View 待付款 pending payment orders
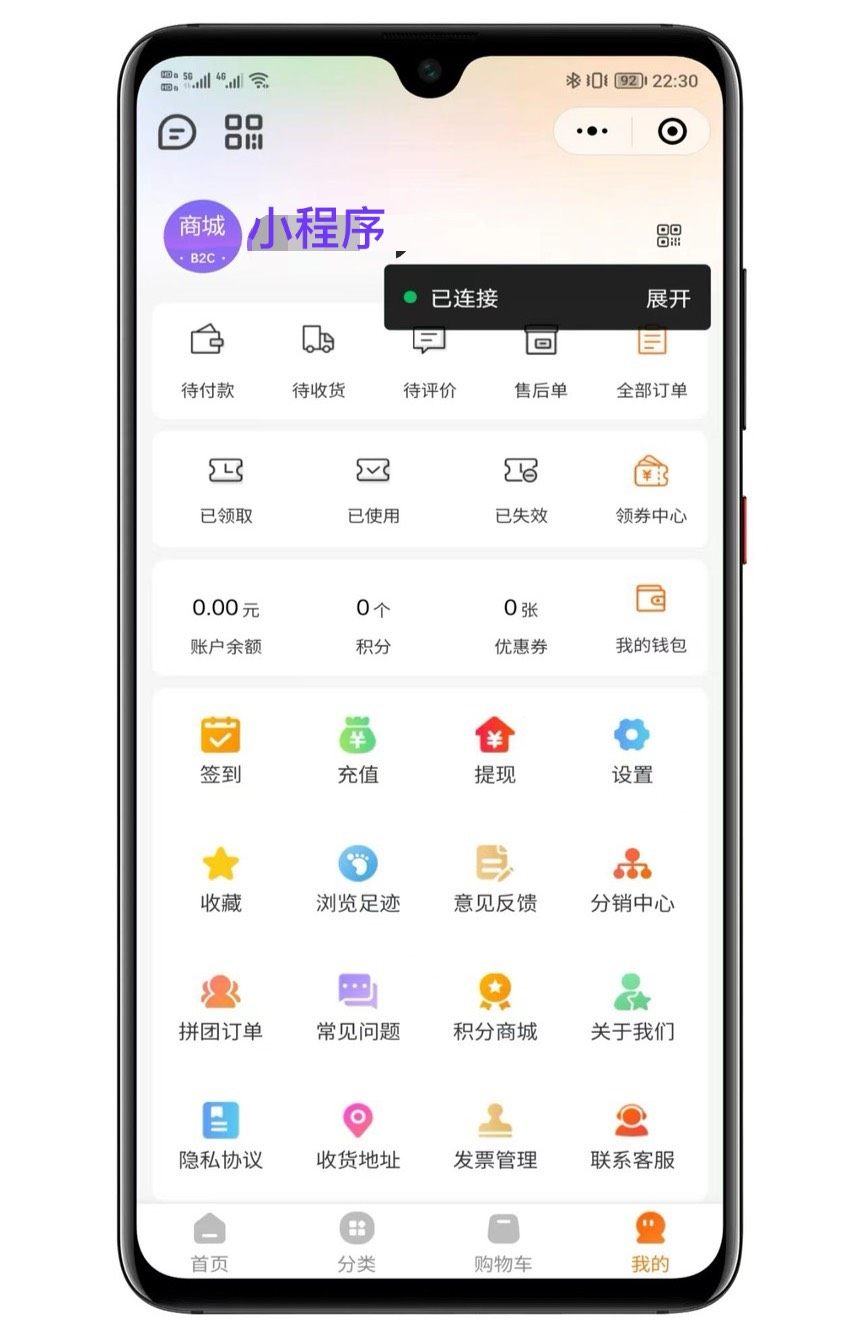The height and width of the screenshot is (1325, 864). click(208, 362)
